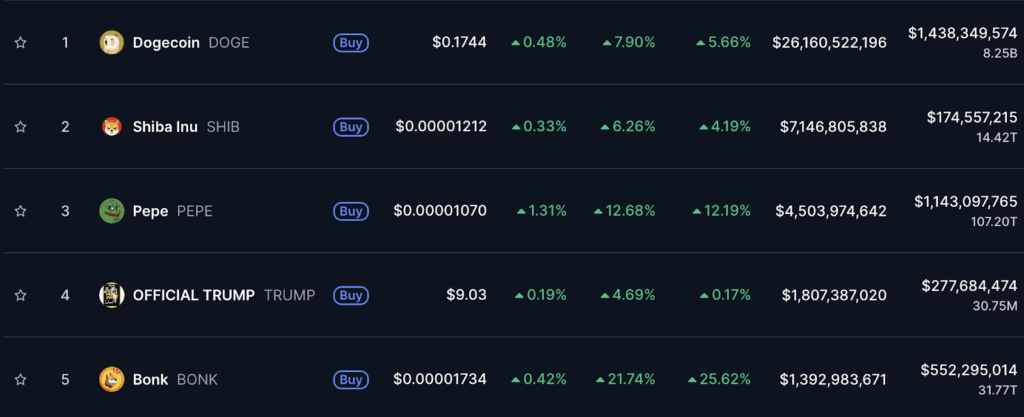1024x417 pixels.
Task: View Pepe PEPE coin details
Action: pyautogui.click(x=150, y=211)
